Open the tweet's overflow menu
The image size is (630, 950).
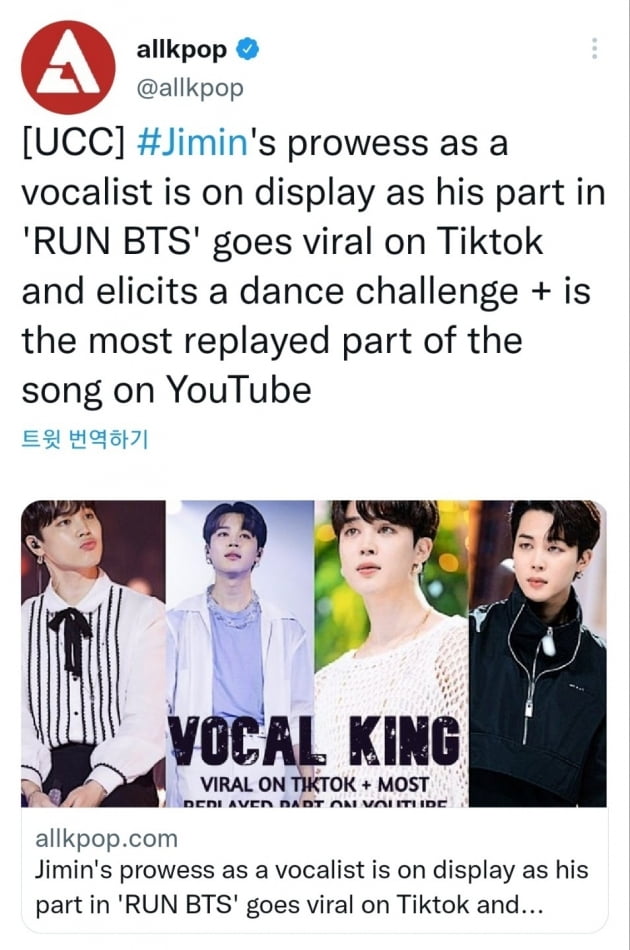tap(595, 49)
